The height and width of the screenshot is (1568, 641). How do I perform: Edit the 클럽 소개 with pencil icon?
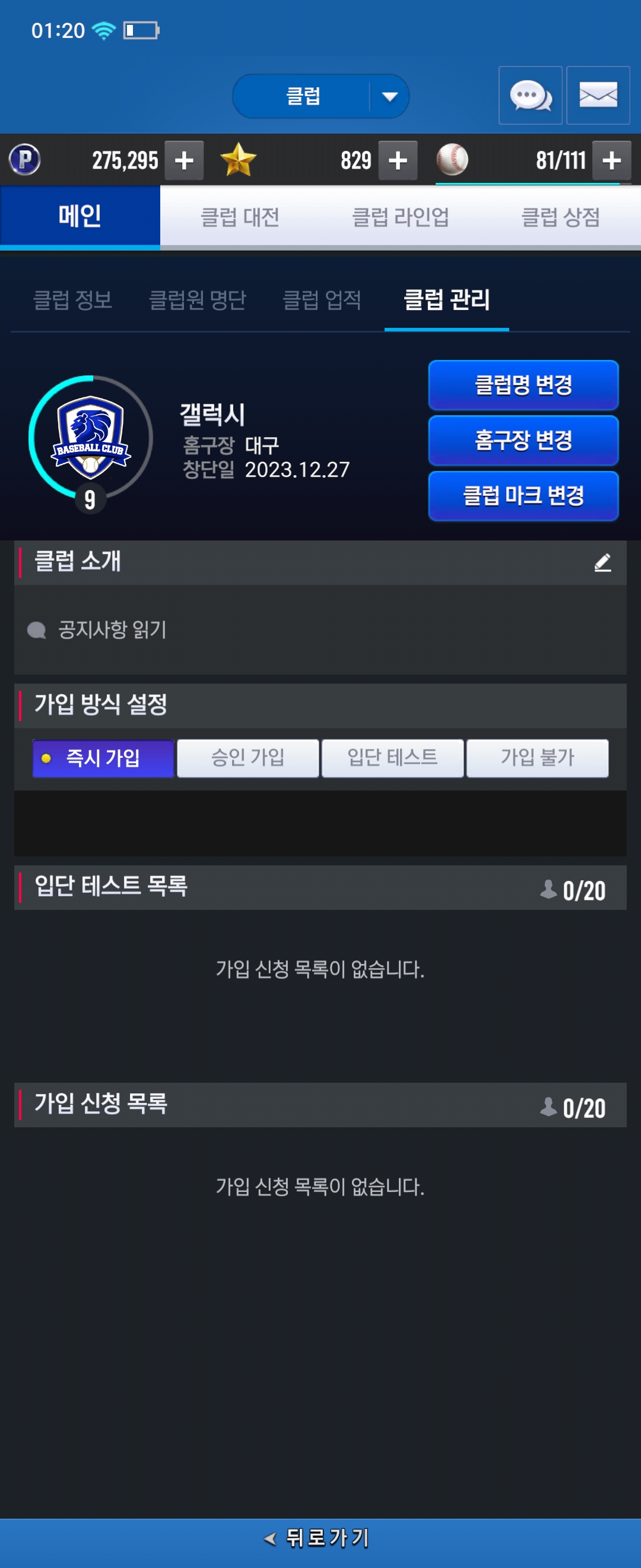tap(602, 562)
